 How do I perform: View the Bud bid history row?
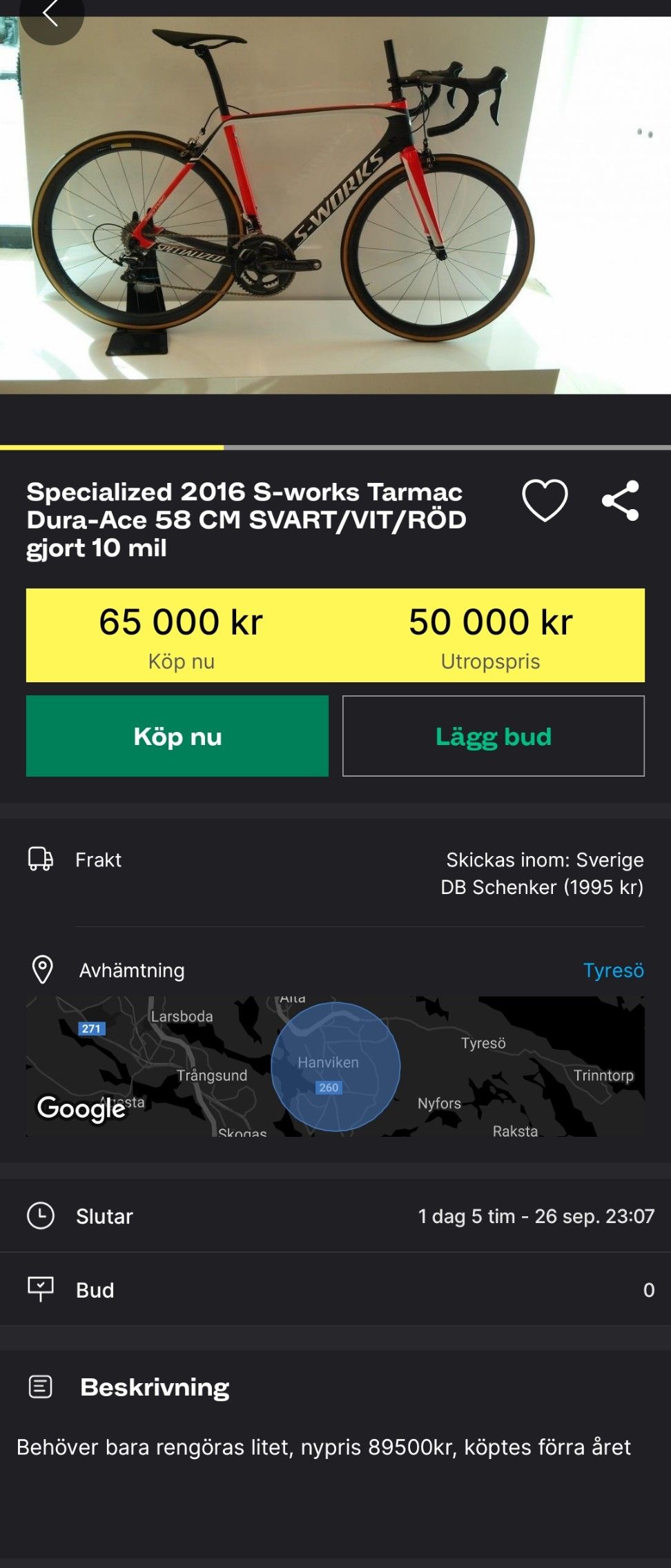(x=335, y=1289)
